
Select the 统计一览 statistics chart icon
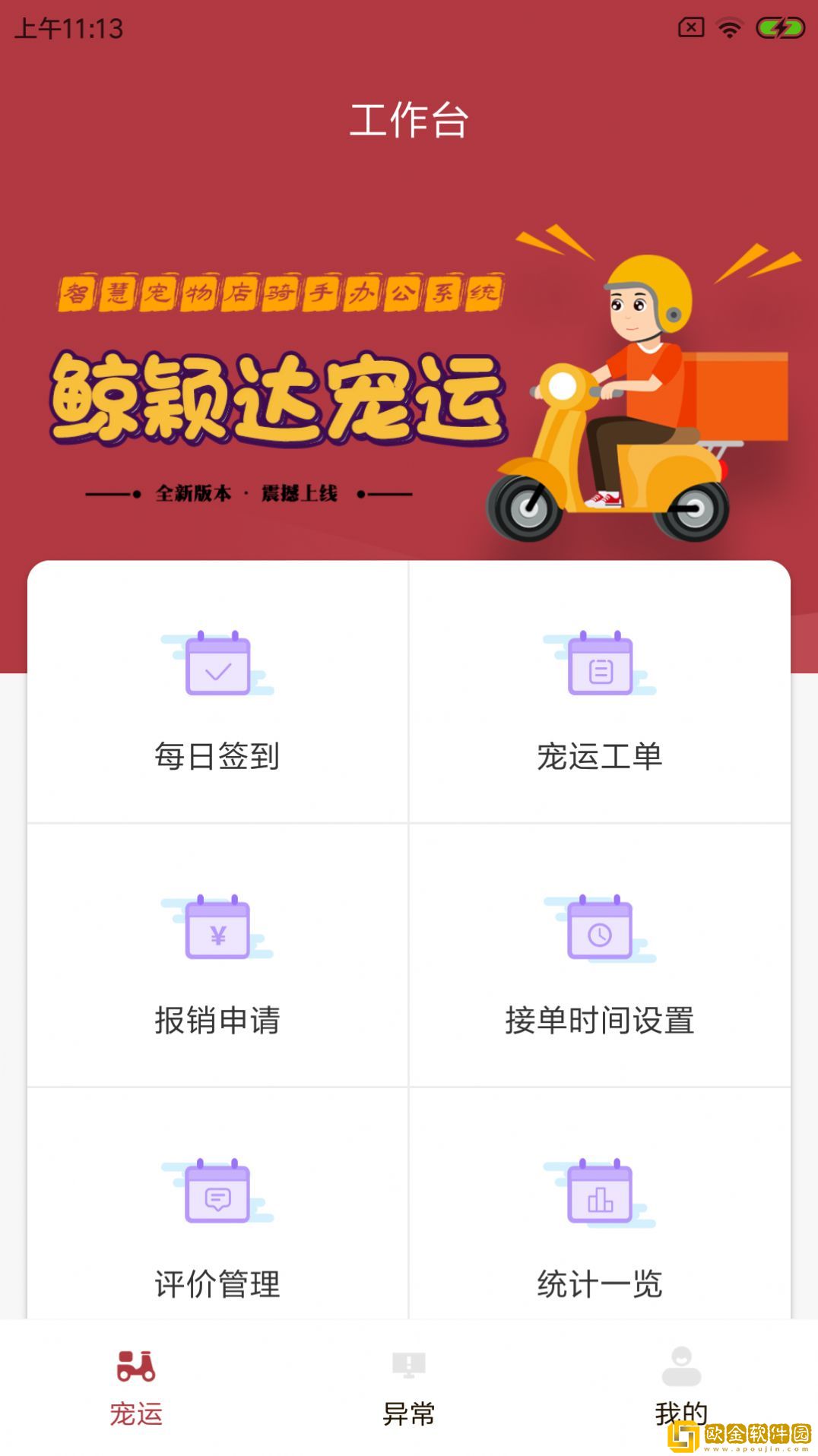(601, 1193)
